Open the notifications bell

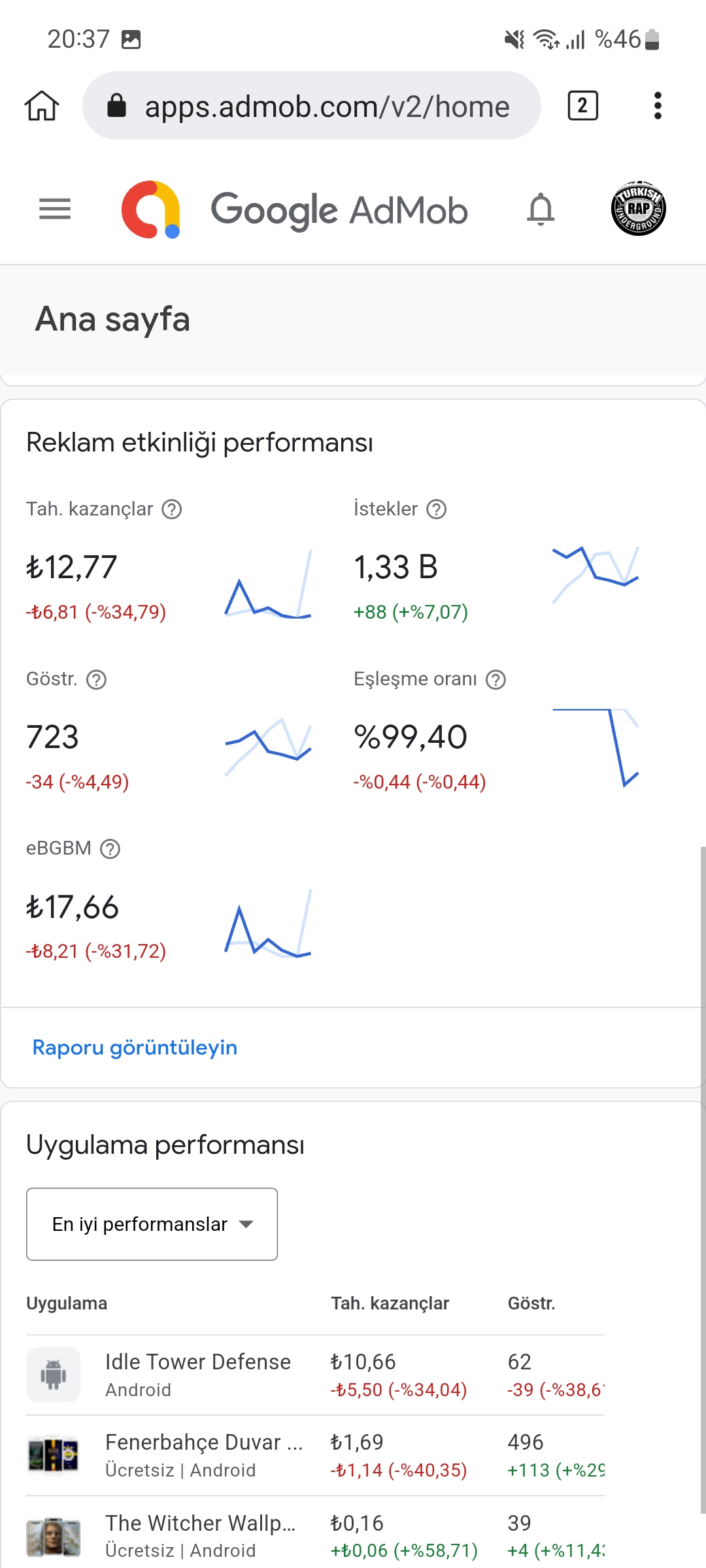[x=541, y=209]
